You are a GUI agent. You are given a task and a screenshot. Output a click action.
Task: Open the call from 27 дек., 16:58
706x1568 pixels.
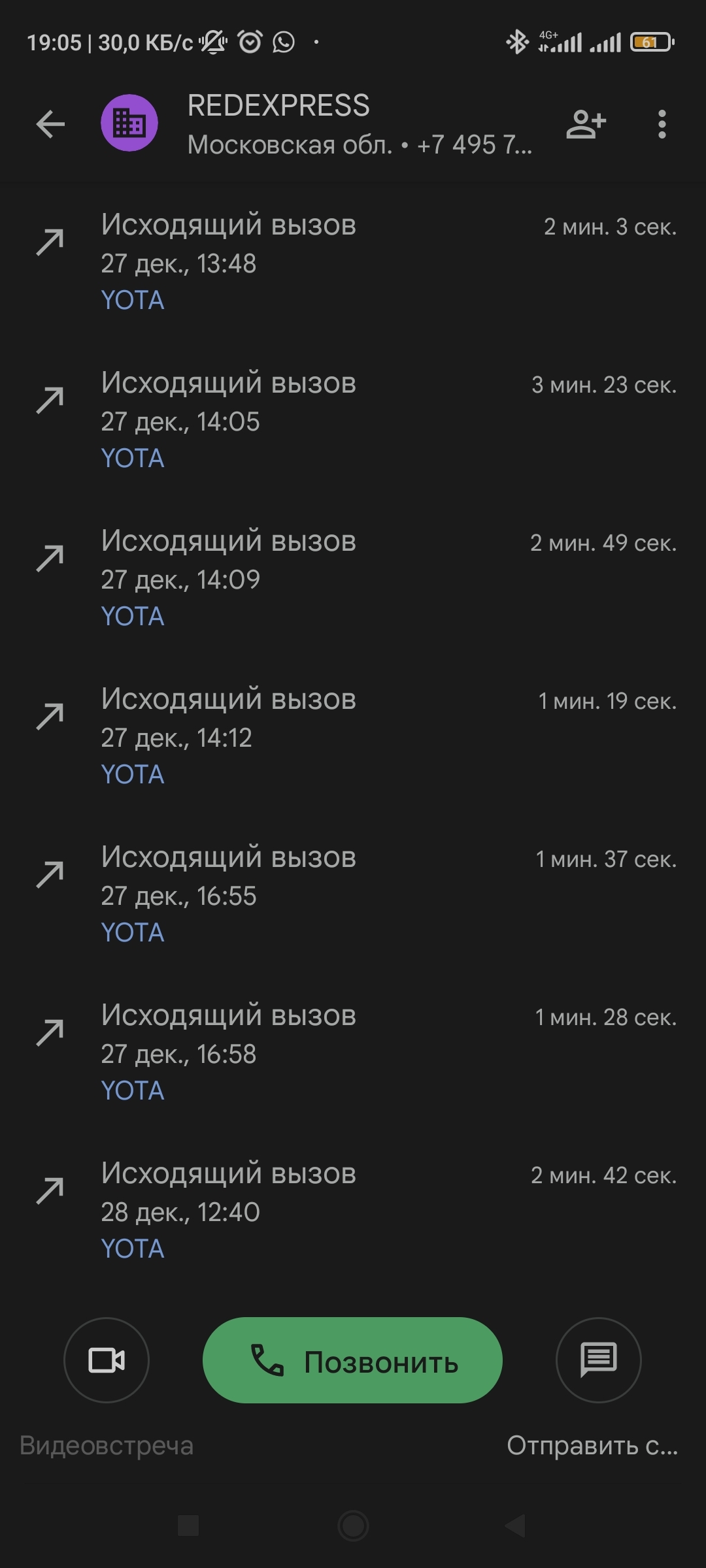353,1052
